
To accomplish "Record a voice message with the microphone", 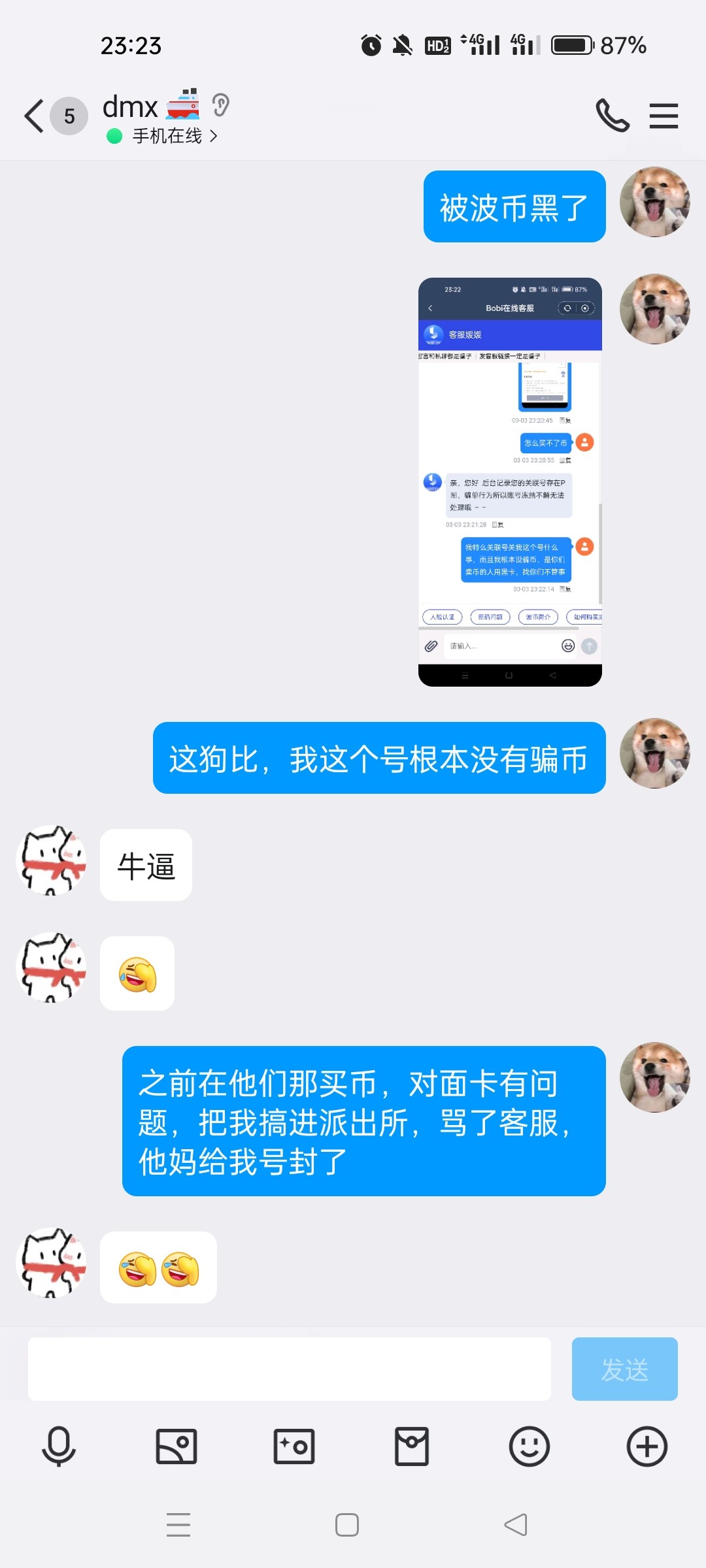I will [x=59, y=1446].
